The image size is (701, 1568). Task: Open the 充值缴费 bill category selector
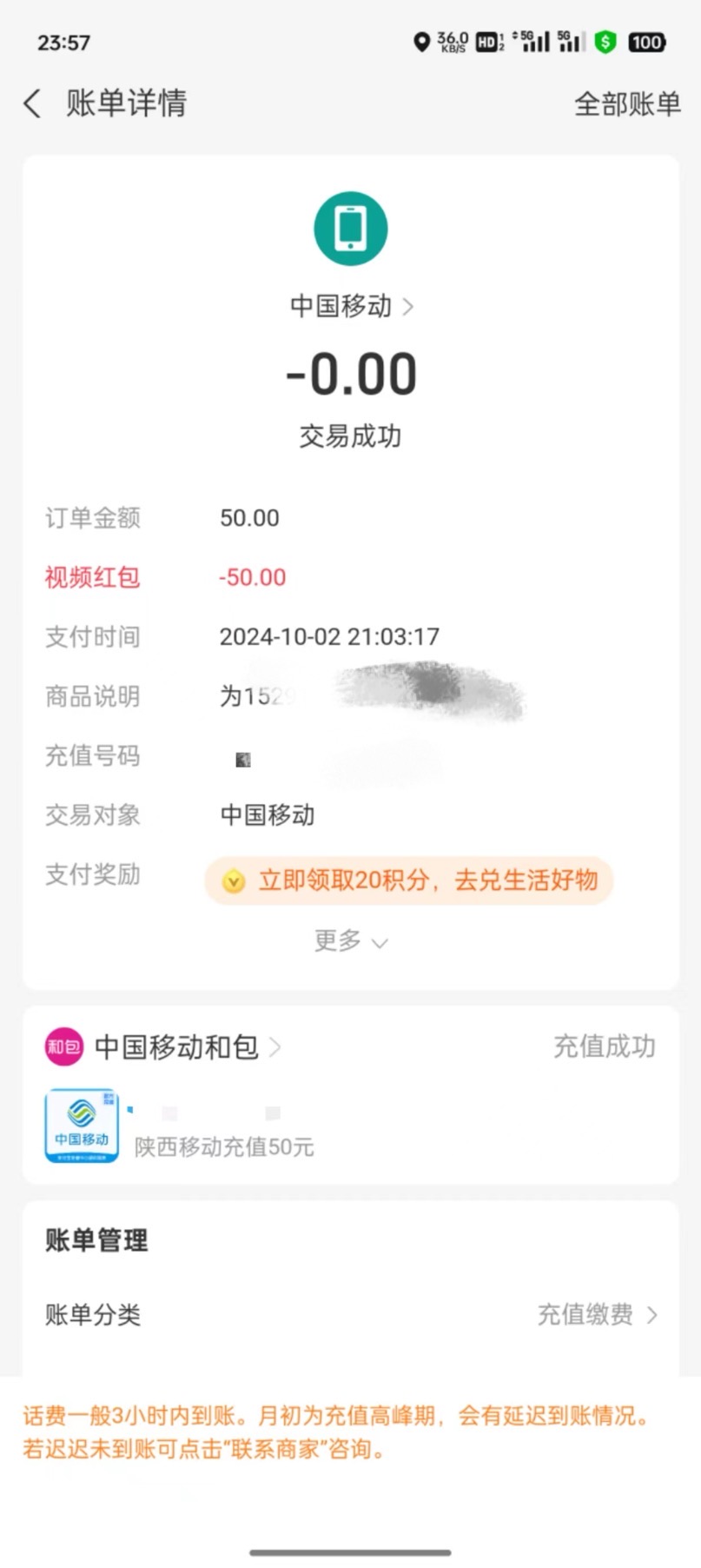click(598, 1314)
